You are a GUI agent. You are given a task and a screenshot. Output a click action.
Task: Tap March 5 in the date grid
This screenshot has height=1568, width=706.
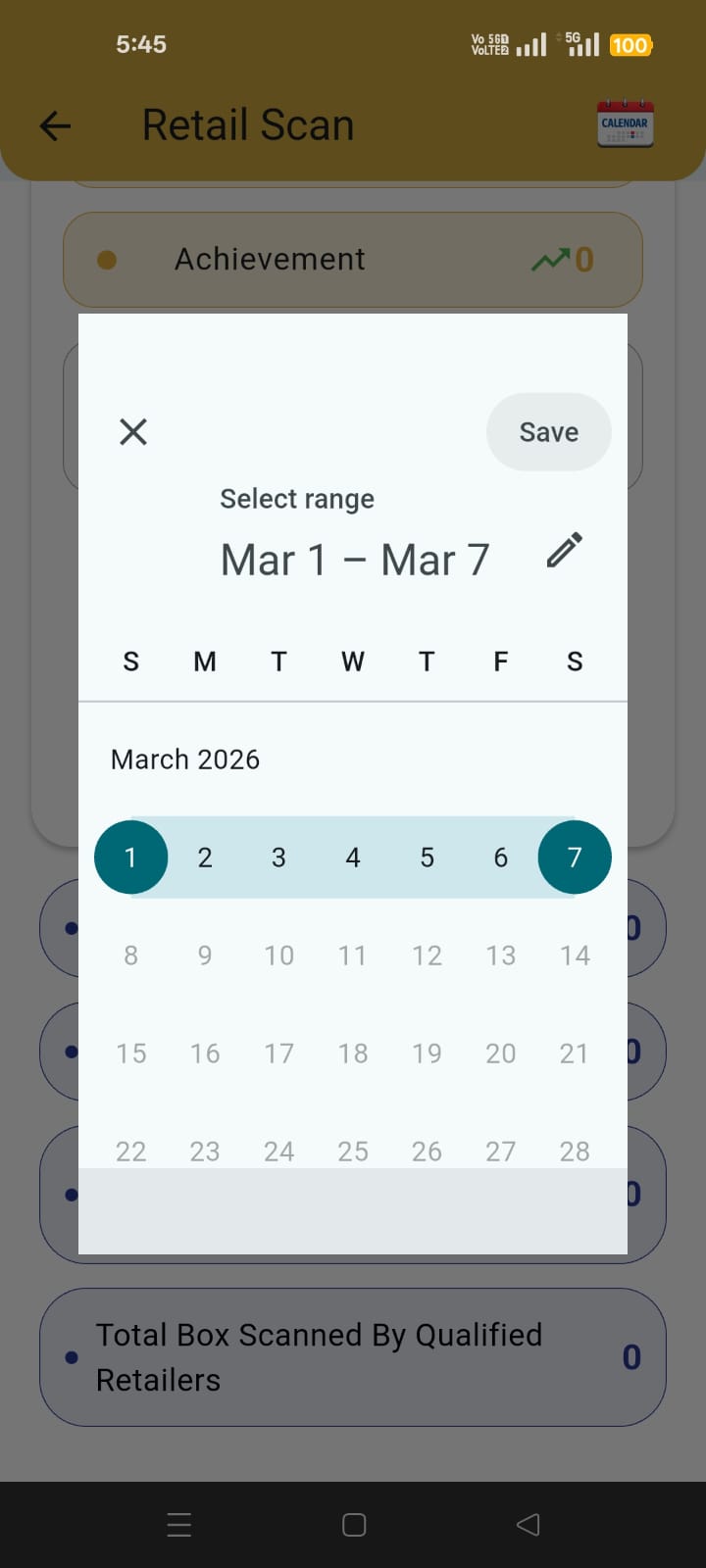(427, 857)
